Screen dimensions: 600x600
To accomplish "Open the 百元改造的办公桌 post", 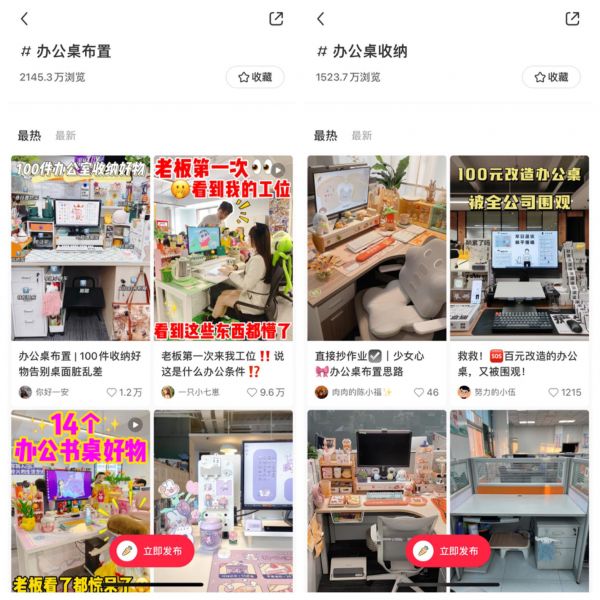I will [x=519, y=250].
